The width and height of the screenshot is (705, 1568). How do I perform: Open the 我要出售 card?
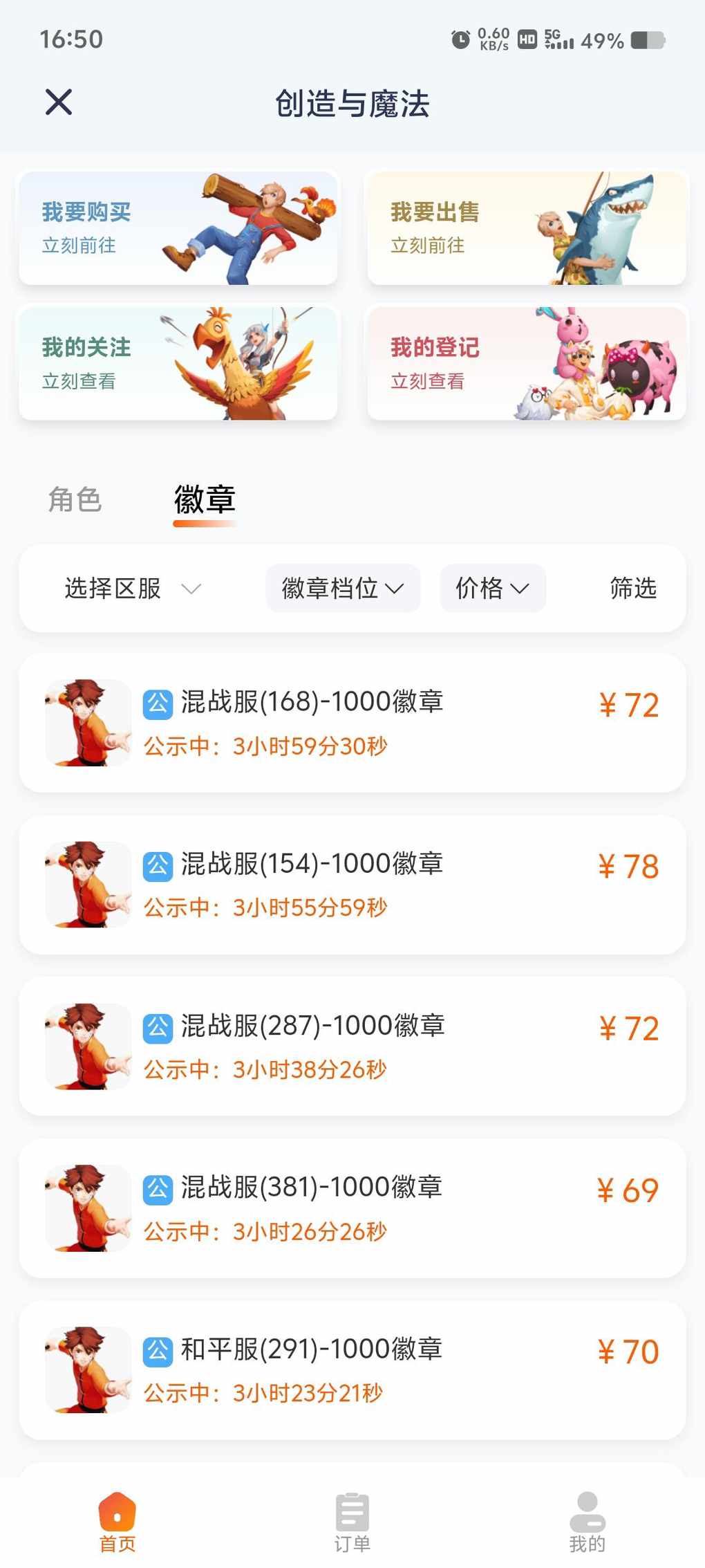[527, 228]
